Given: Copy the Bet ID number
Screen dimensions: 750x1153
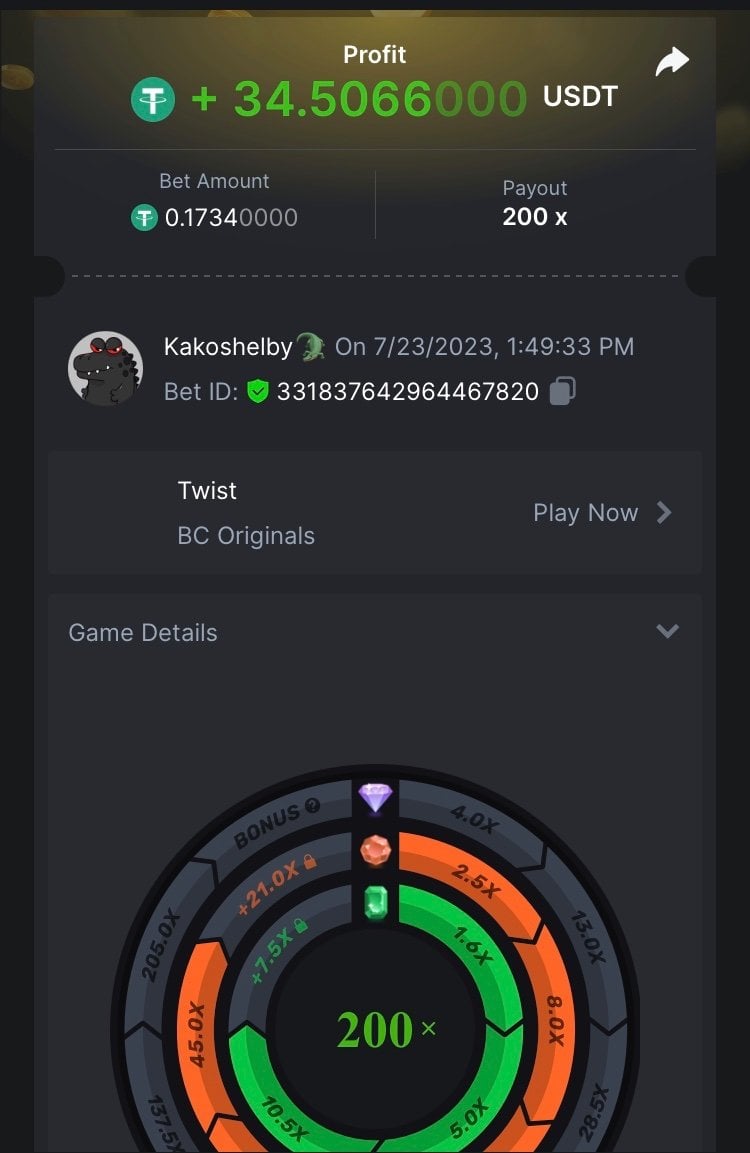Looking at the screenshot, I should point(563,391).
